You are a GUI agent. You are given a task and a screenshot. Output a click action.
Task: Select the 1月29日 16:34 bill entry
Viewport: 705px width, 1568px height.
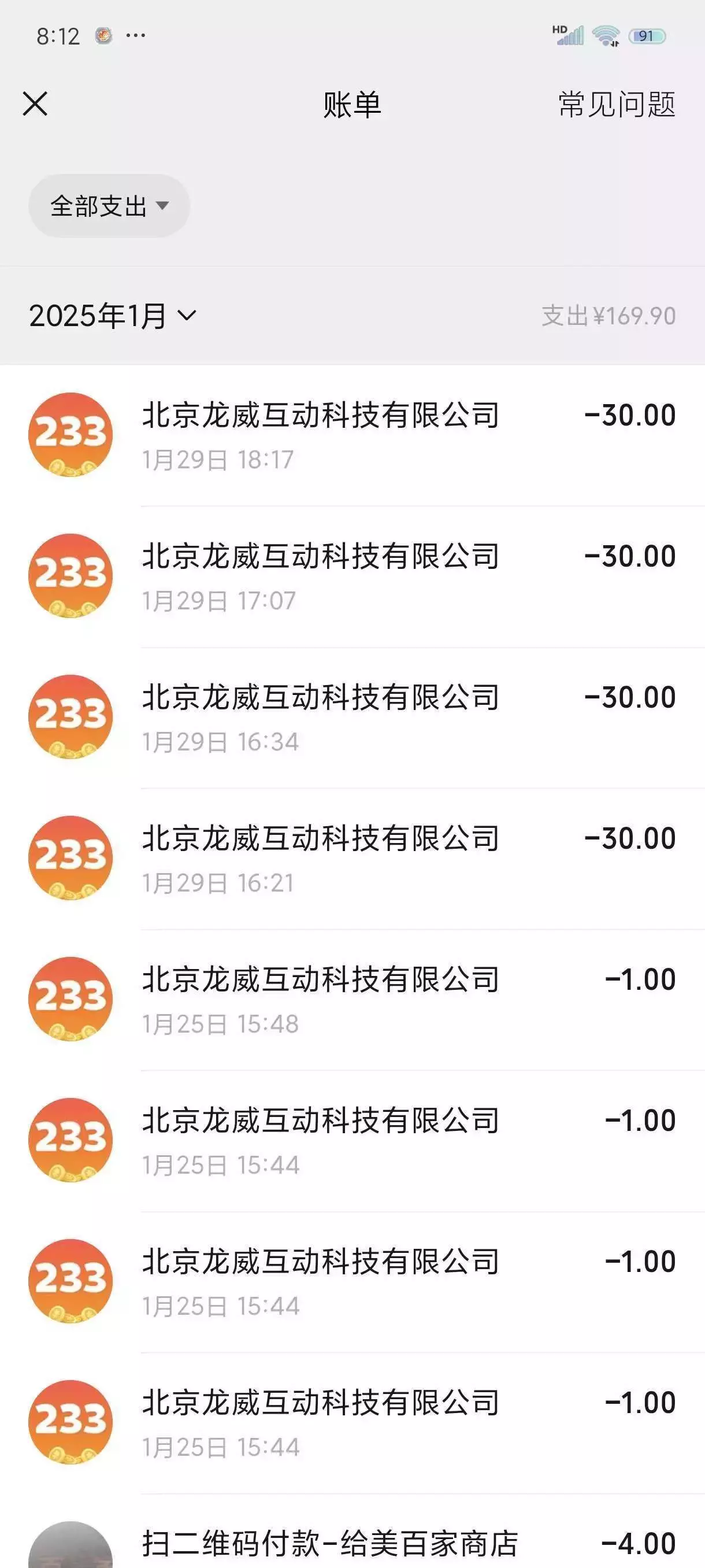point(352,717)
